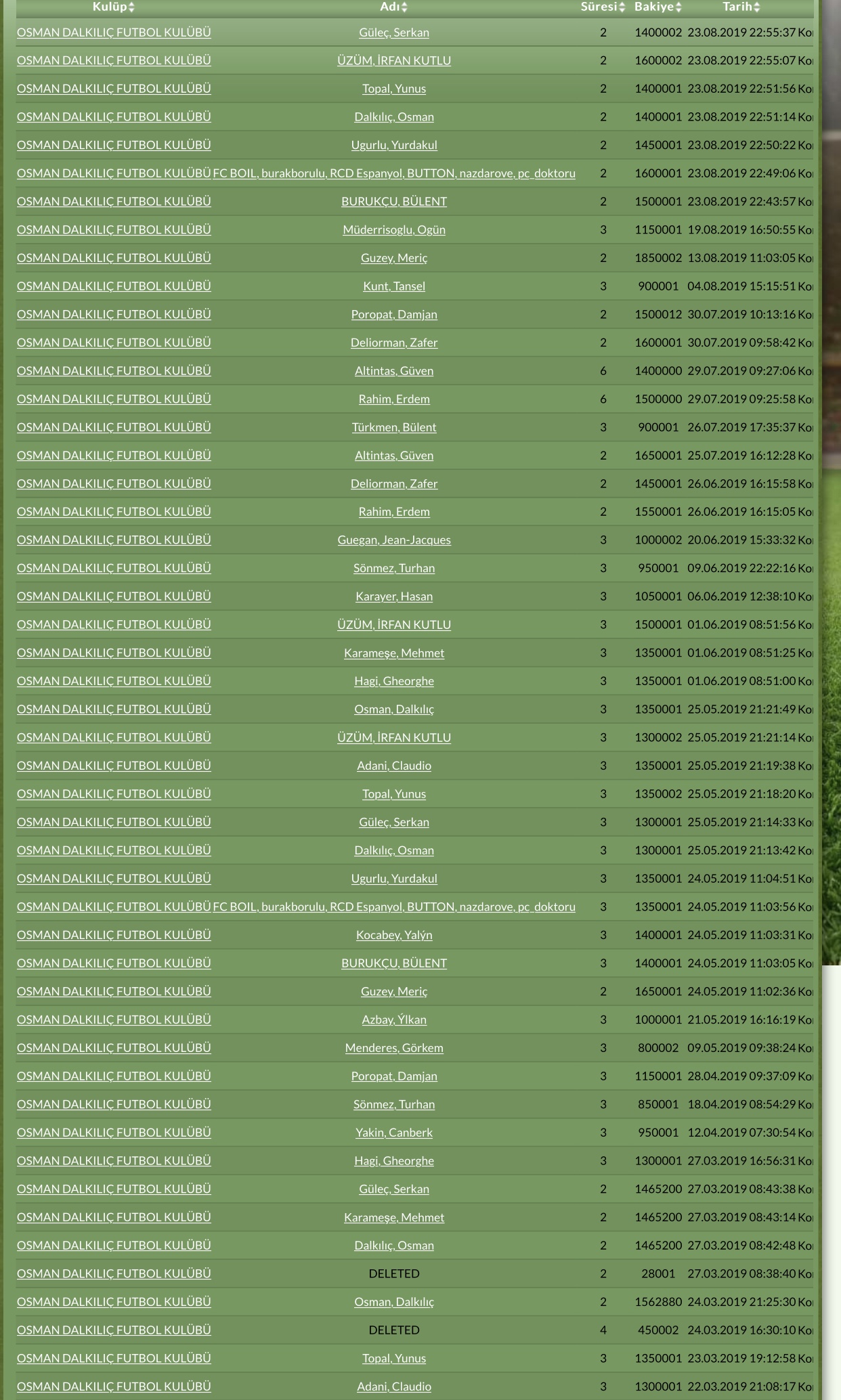Sort table by Kulüp column
This screenshot has height=1400, width=841.
113,7
